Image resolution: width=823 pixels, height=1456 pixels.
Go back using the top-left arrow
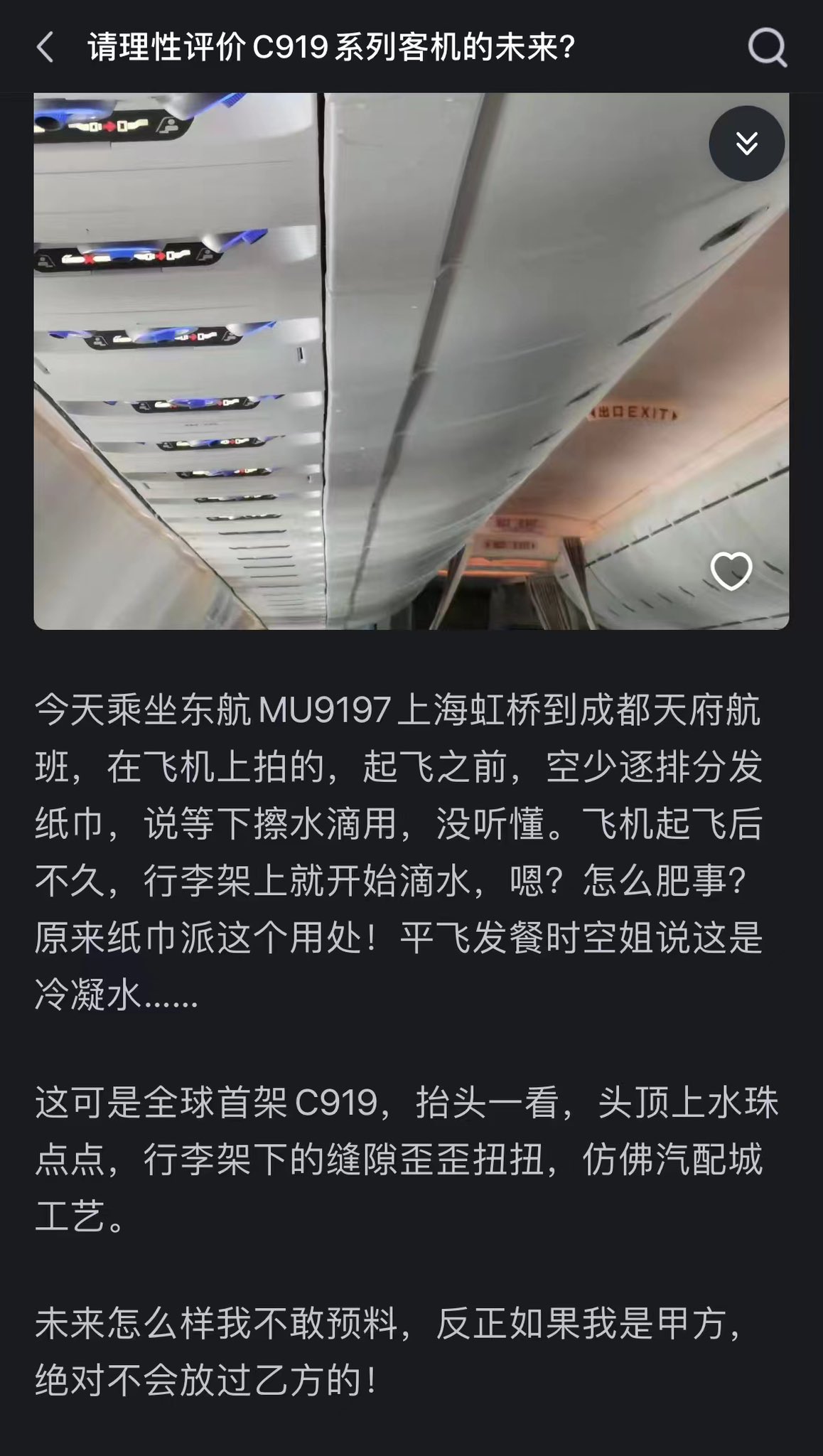pos(45,48)
